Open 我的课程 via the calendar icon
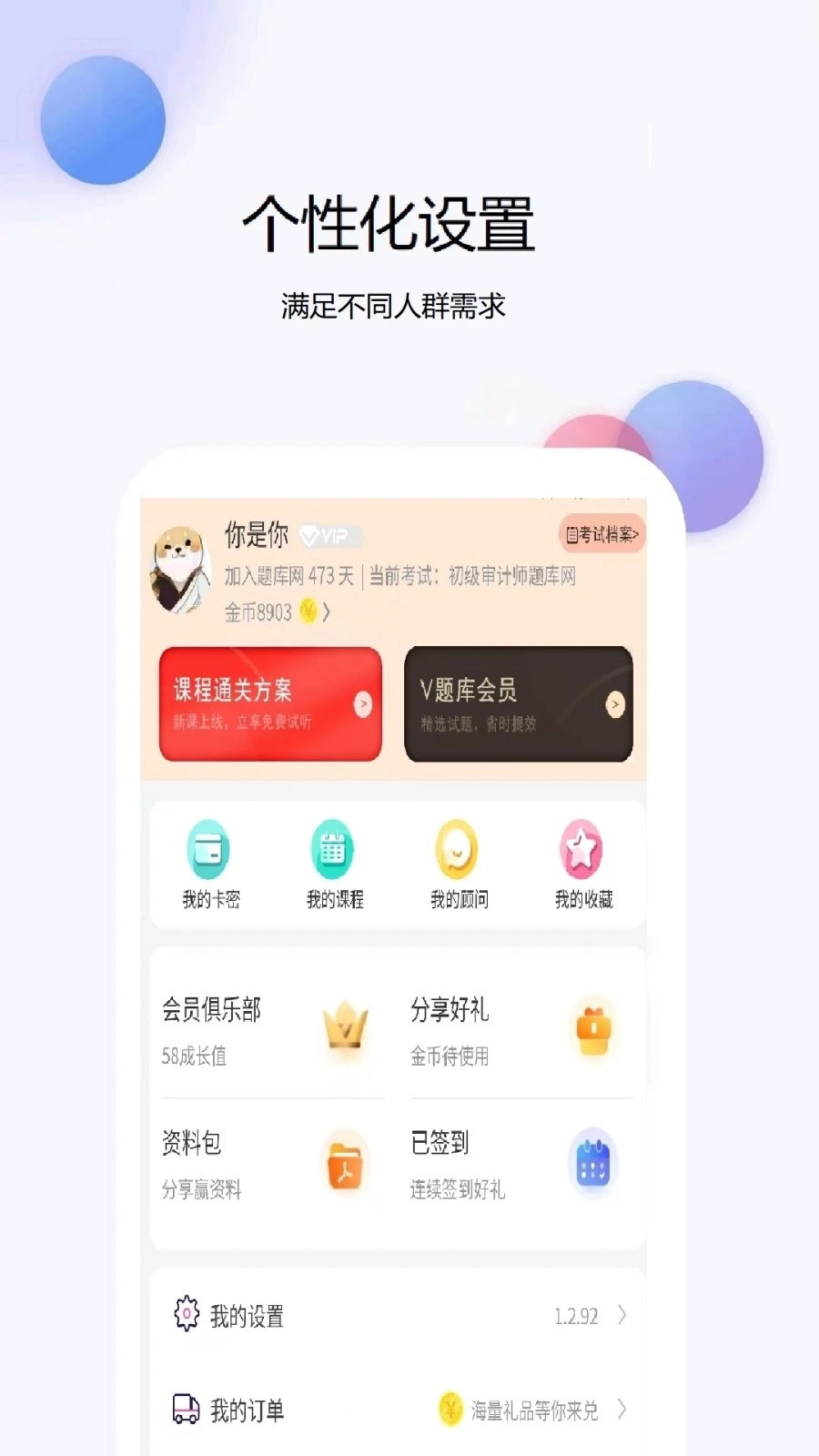 tap(332, 848)
